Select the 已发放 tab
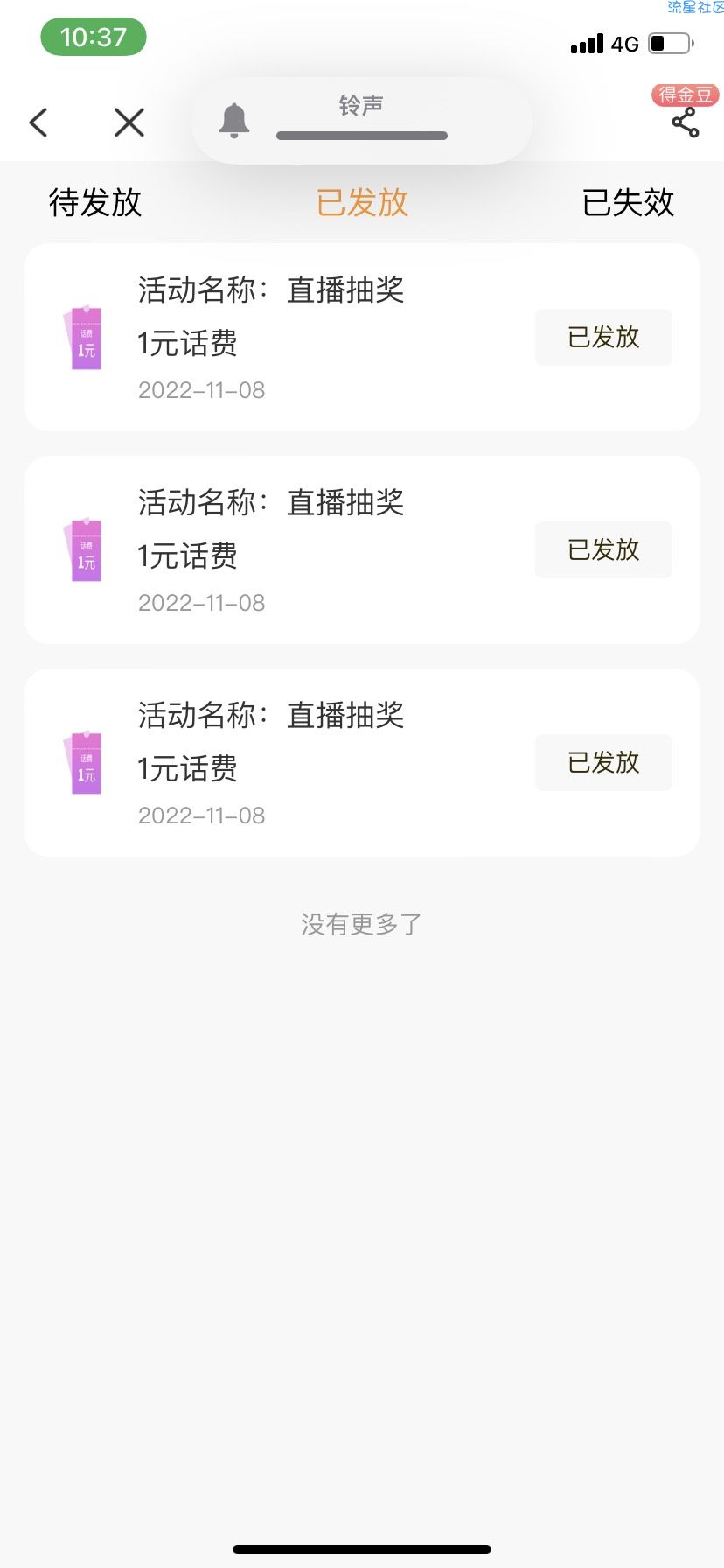This screenshot has width=724, height=1568. click(362, 202)
